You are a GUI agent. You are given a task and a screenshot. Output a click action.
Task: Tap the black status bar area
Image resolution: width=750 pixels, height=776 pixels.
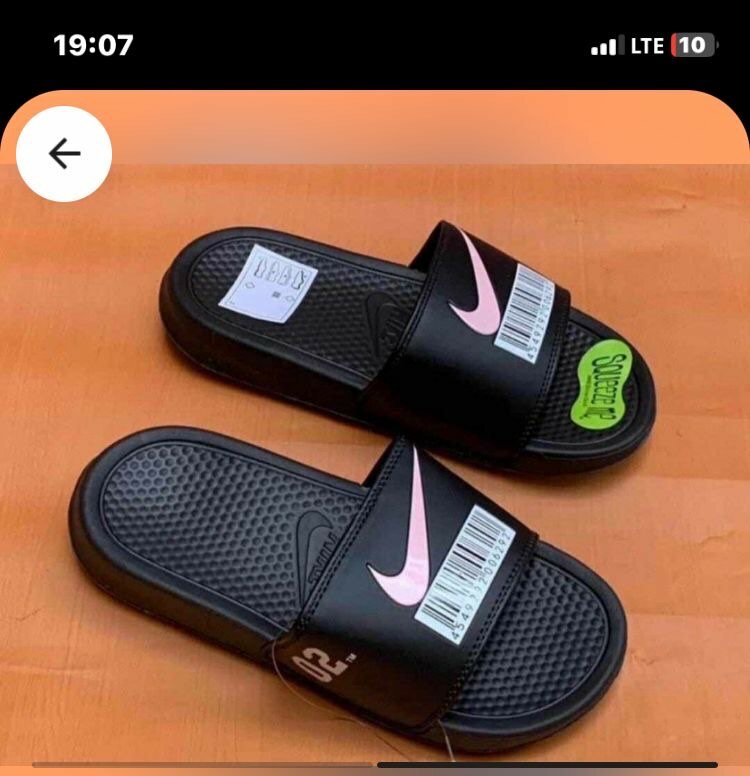pyautogui.click(x=375, y=43)
